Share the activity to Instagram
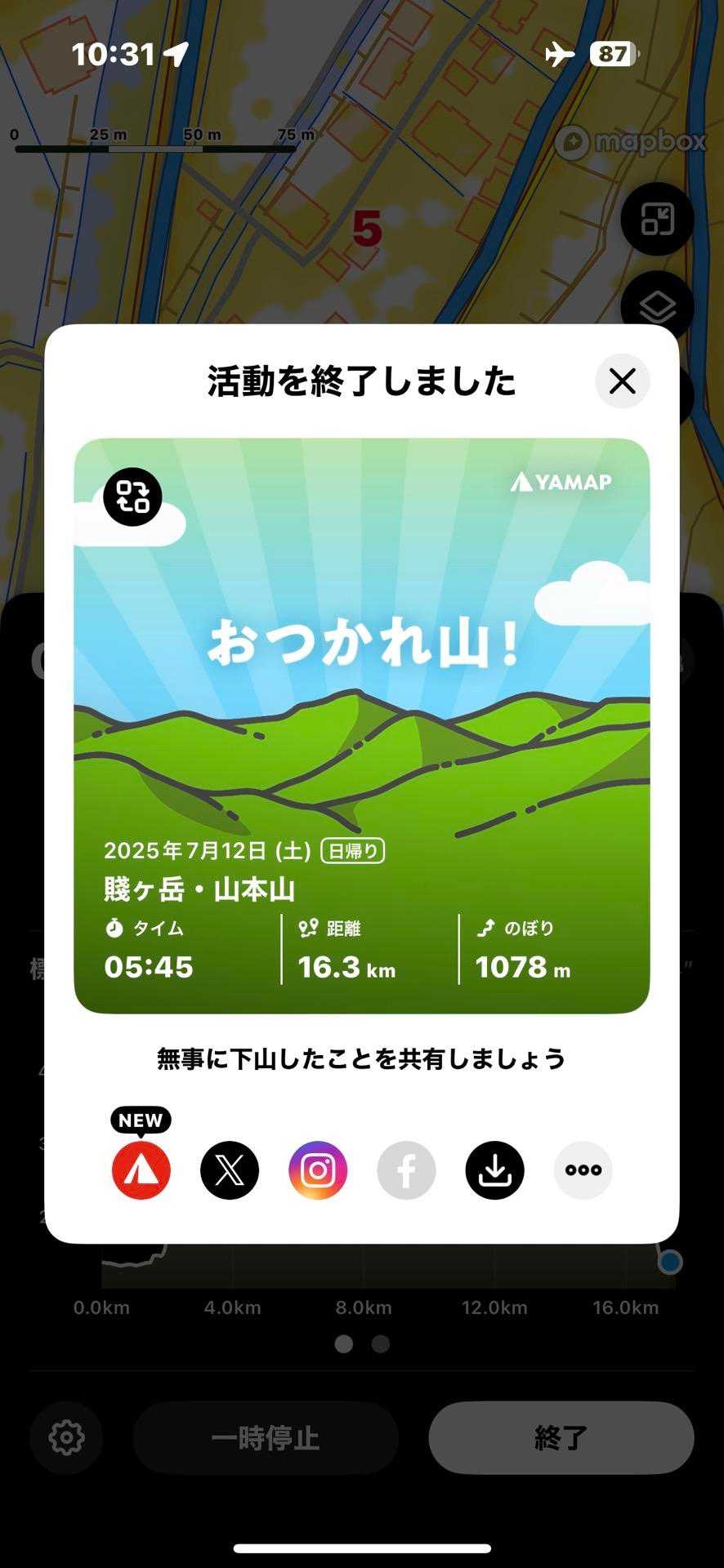 click(x=318, y=1170)
